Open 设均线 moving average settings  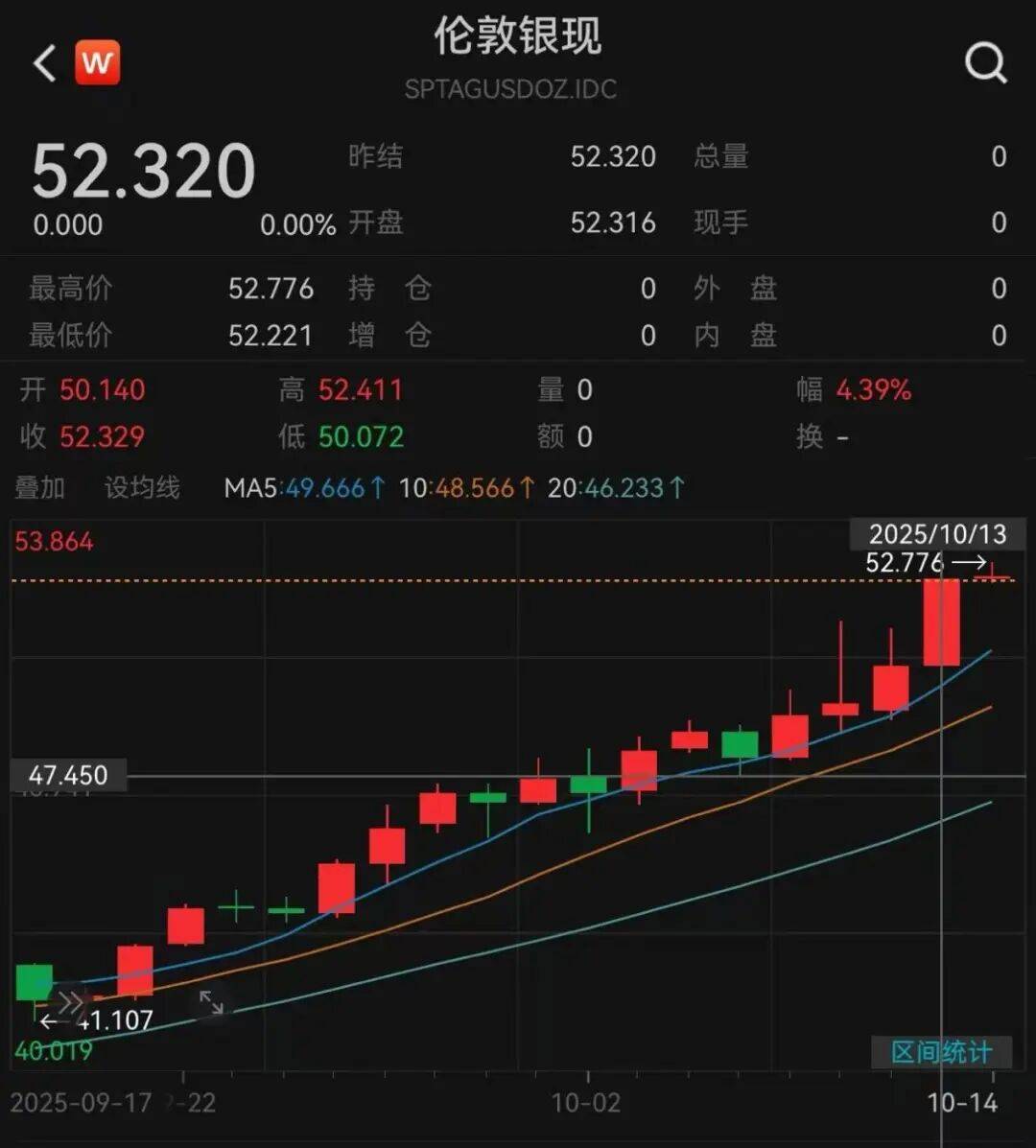click(x=142, y=488)
